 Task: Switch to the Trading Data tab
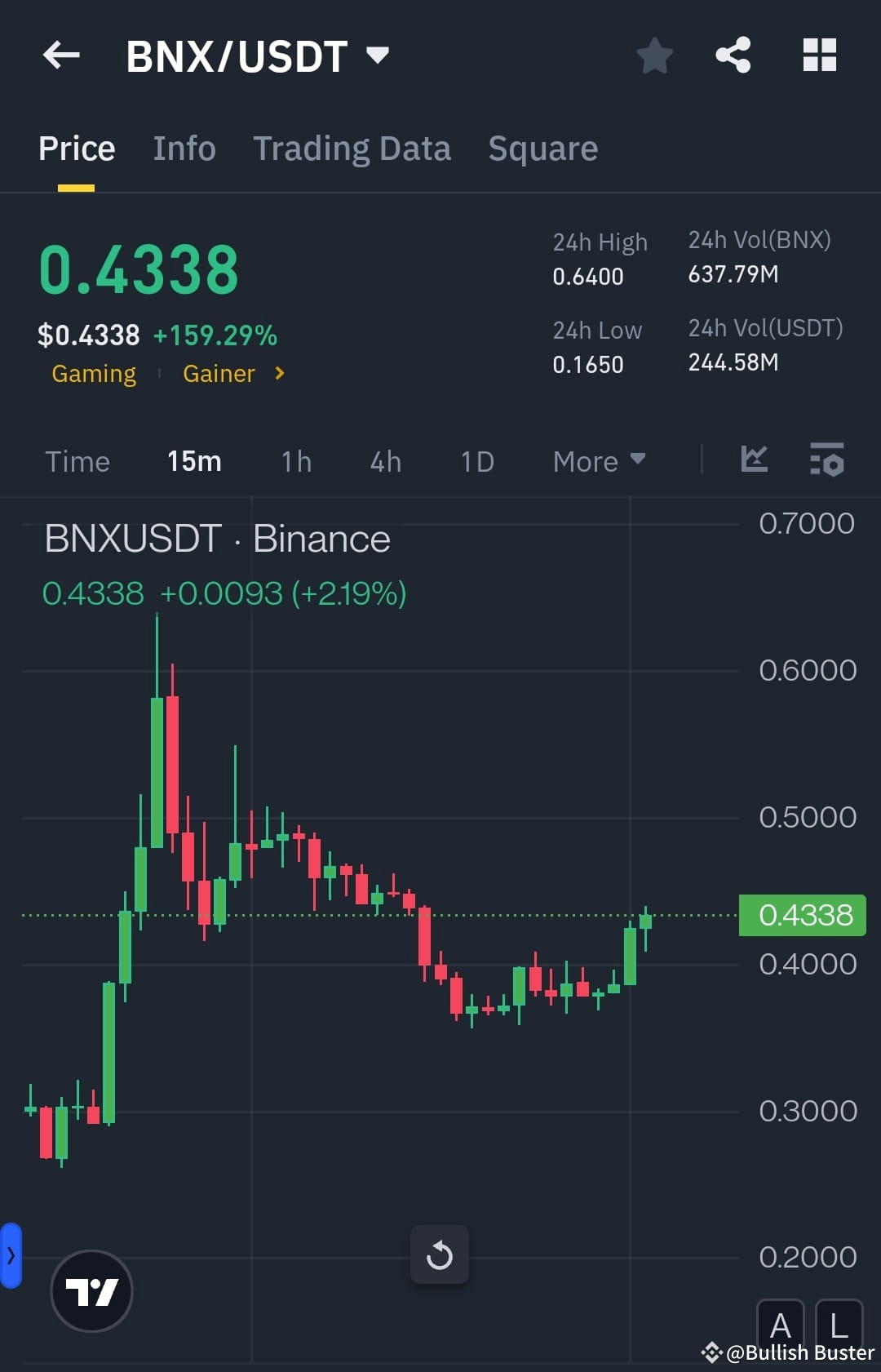pyautogui.click(x=352, y=148)
